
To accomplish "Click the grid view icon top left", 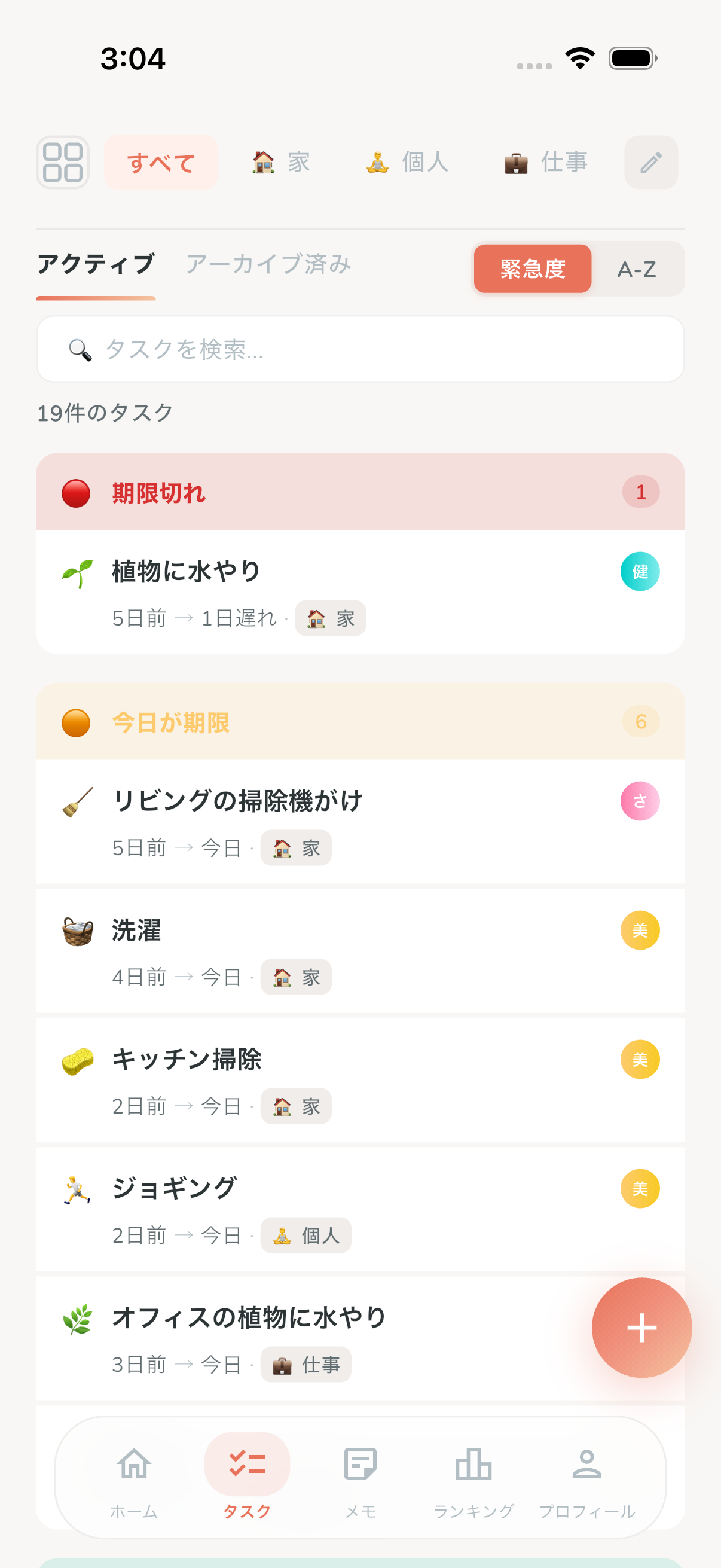I will pyautogui.click(x=63, y=162).
